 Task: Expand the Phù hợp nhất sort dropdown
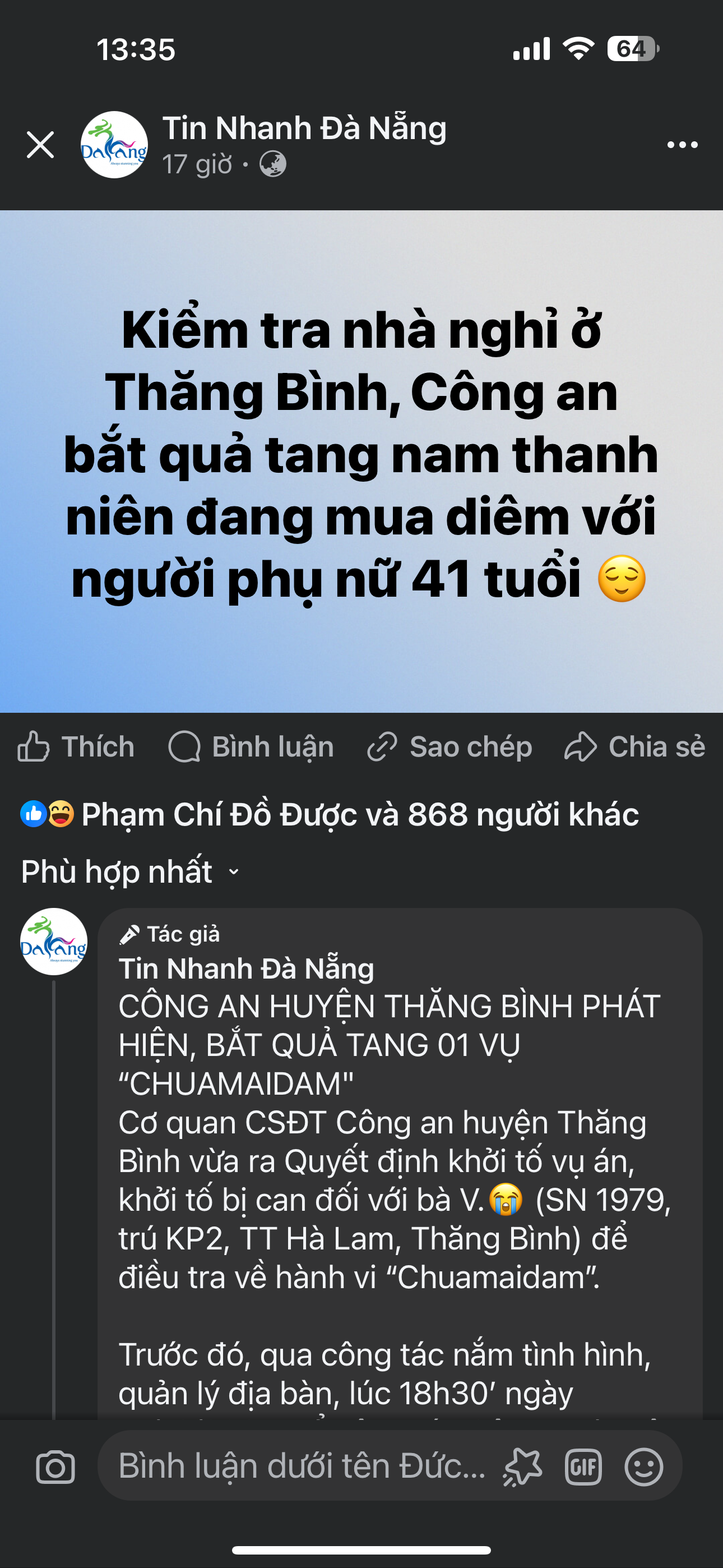(x=131, y=871)
